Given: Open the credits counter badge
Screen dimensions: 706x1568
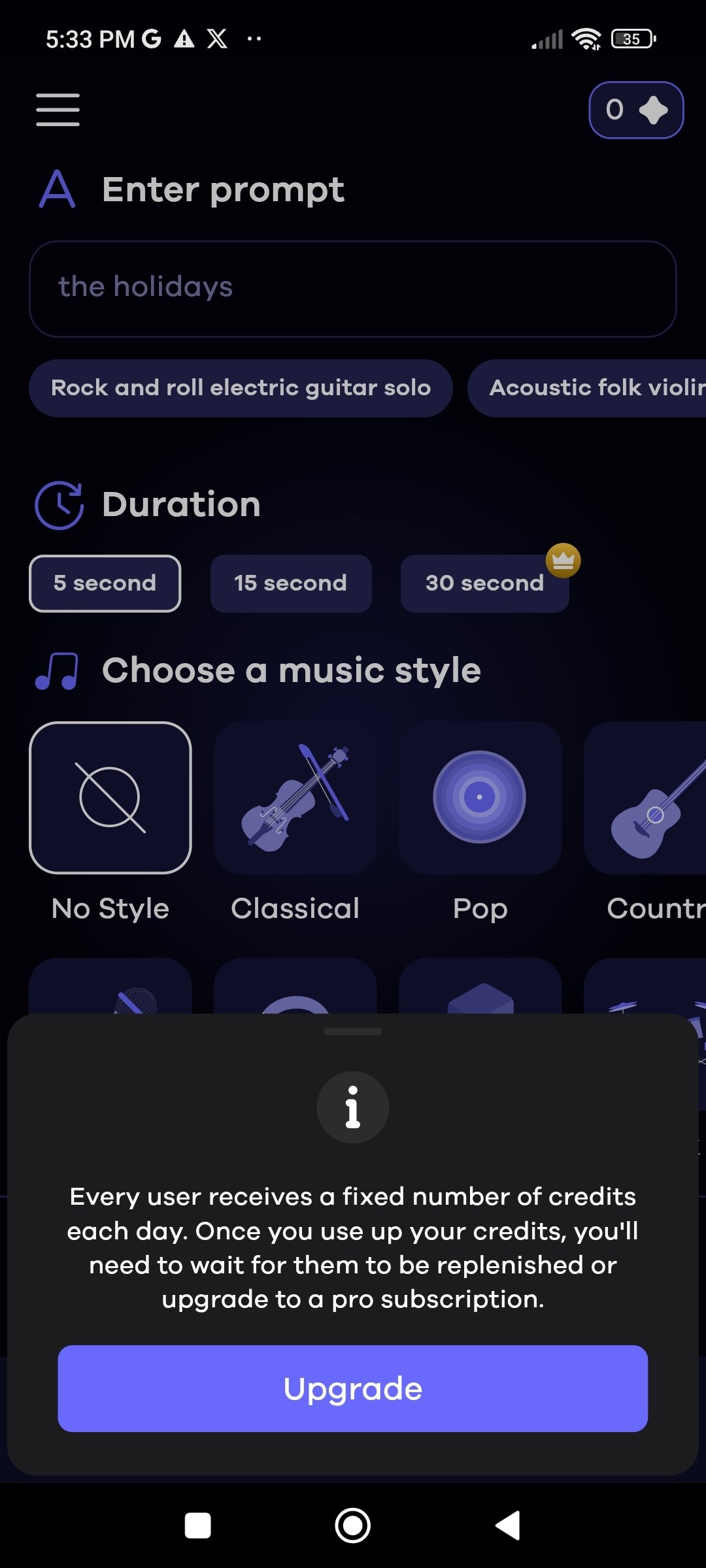Looking at the screenshot, I should [x=636, y=110].
